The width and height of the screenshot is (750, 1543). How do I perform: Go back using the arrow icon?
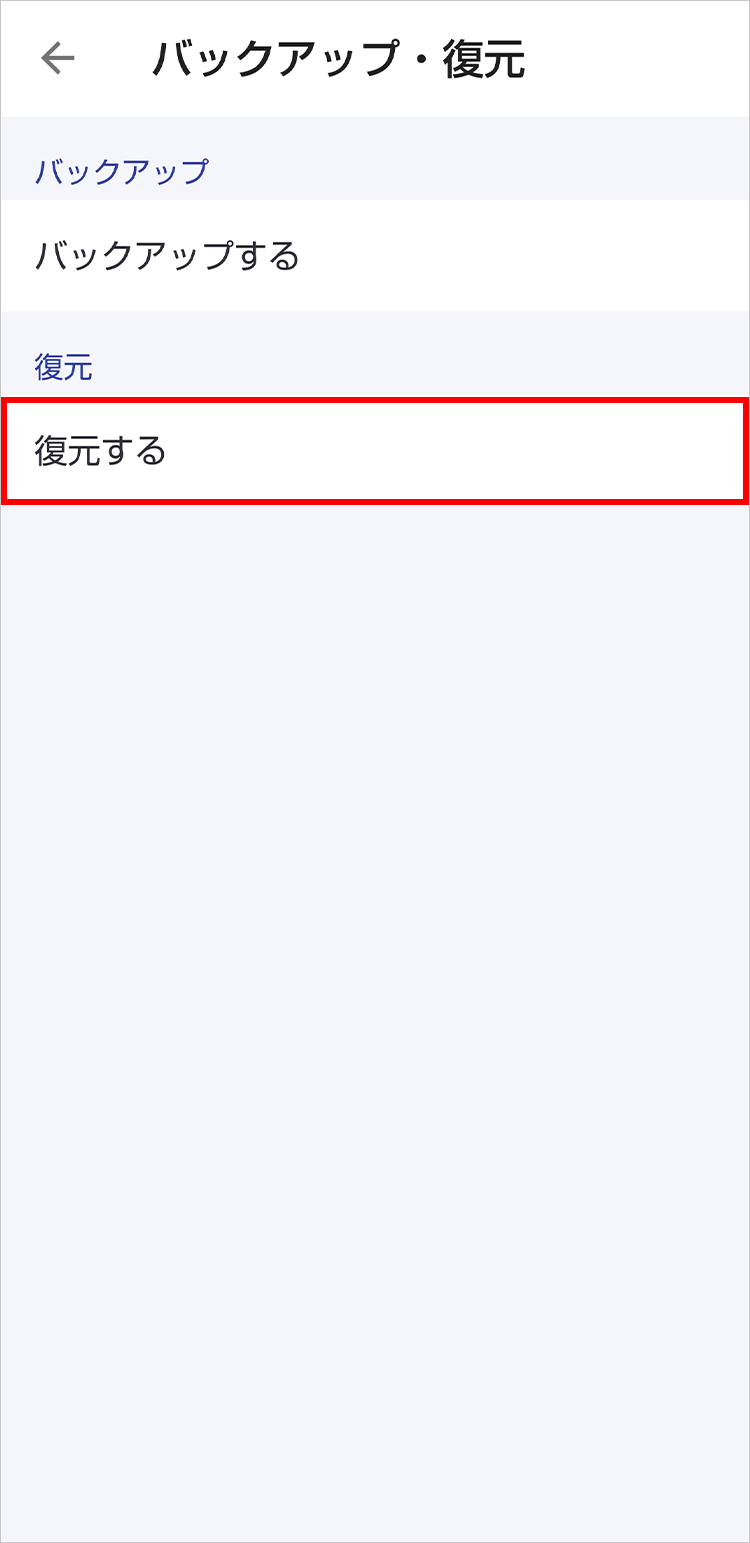[58, 59]
